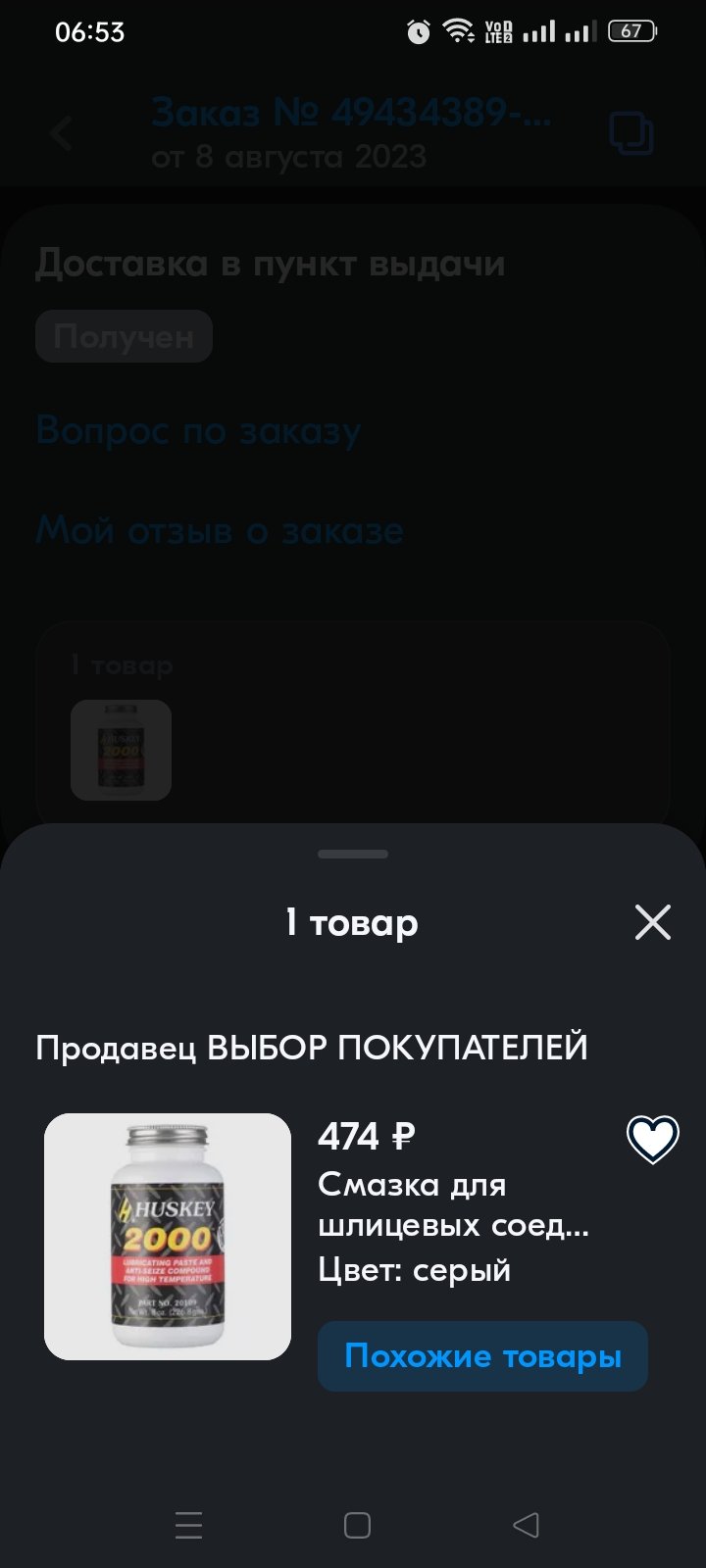Tap the system back button
This screenshot has height=1568, width=706.
(x=527, y=1525)
